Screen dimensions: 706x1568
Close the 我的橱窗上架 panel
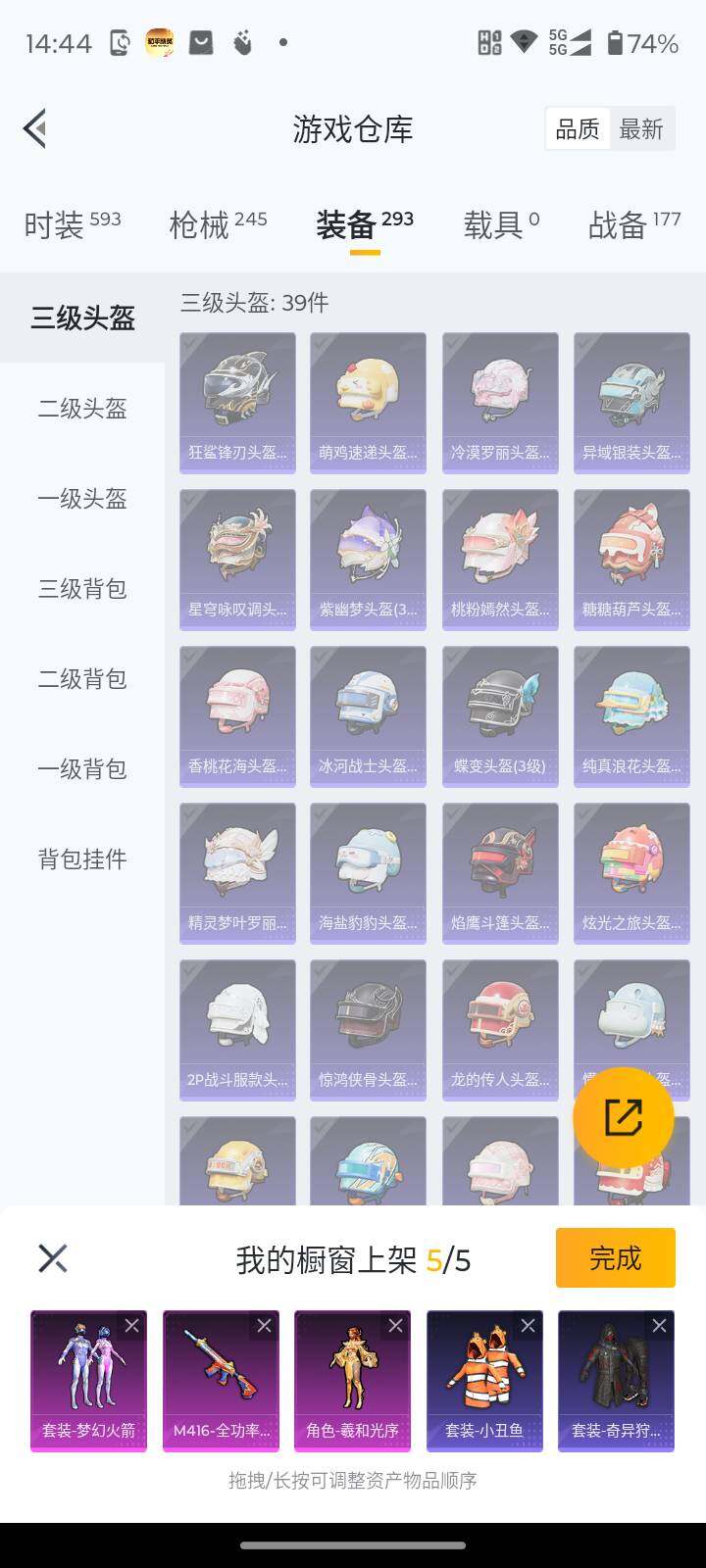click(52, 1257)
